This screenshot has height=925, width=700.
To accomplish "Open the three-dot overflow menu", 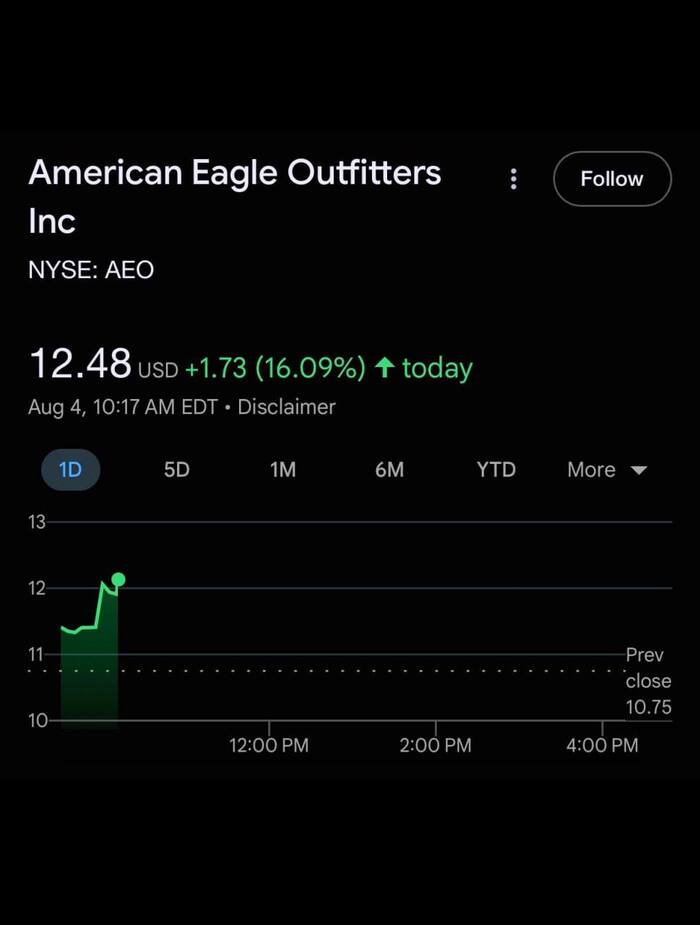I will coord(514,179).
